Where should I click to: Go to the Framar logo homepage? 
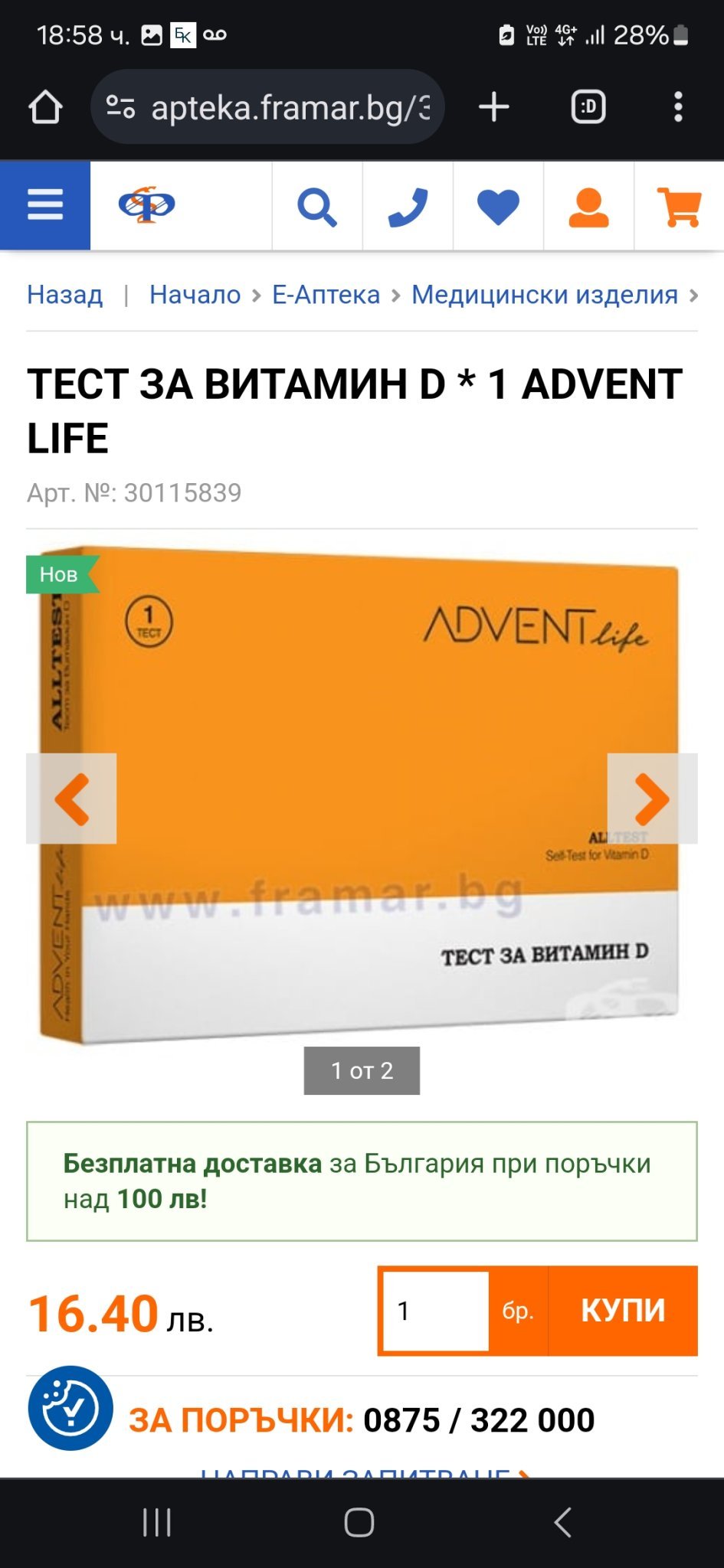coord(147,205)
